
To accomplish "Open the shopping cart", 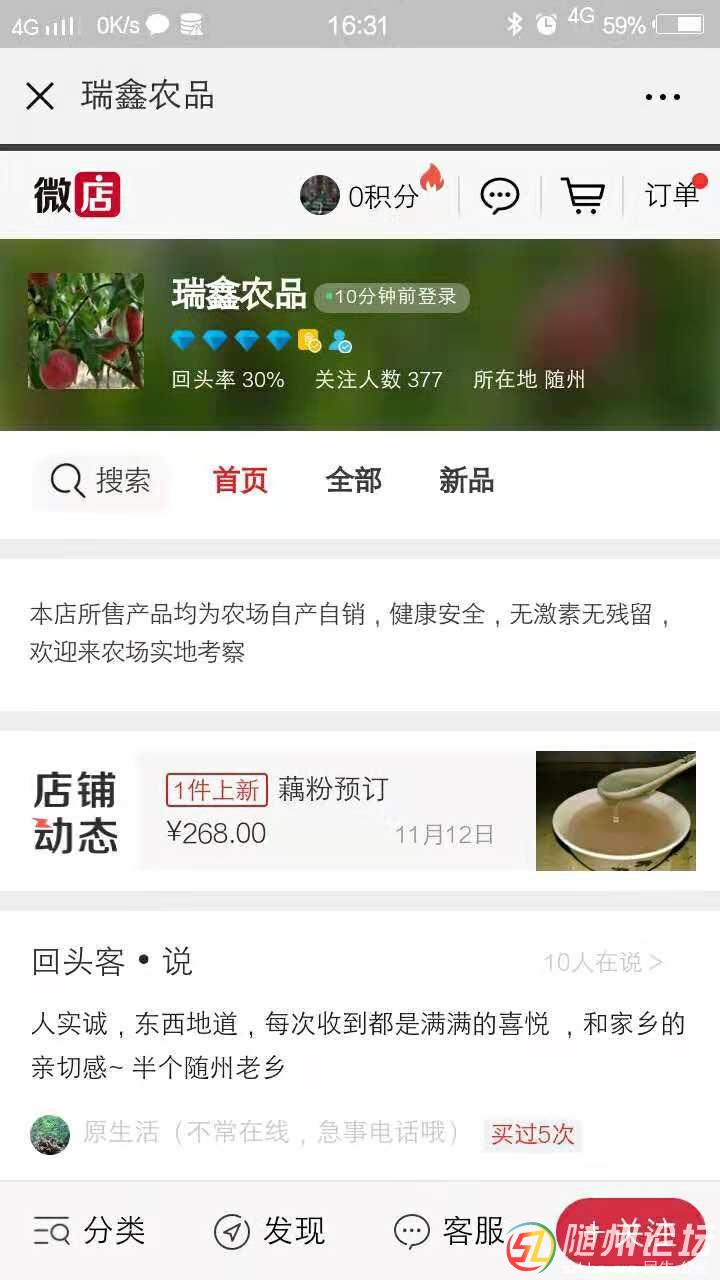I will pyautogui.click(x=582, y=196).
